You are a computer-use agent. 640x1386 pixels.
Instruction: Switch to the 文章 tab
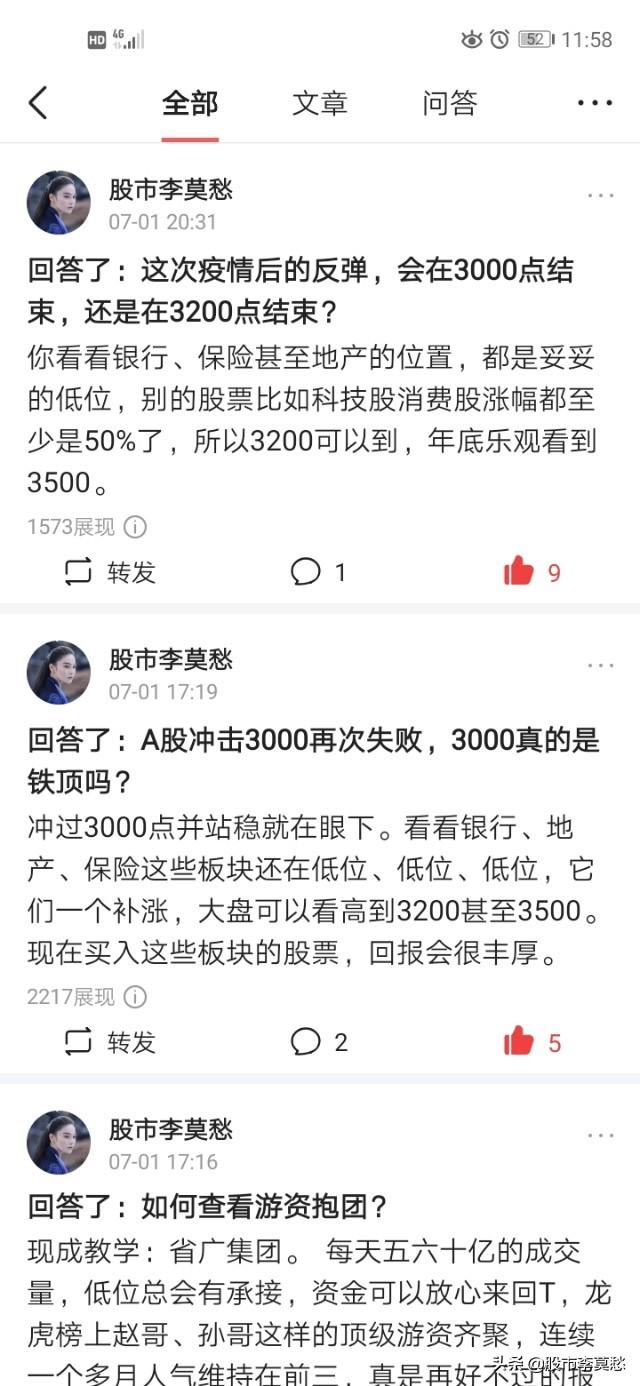[320, 103]
